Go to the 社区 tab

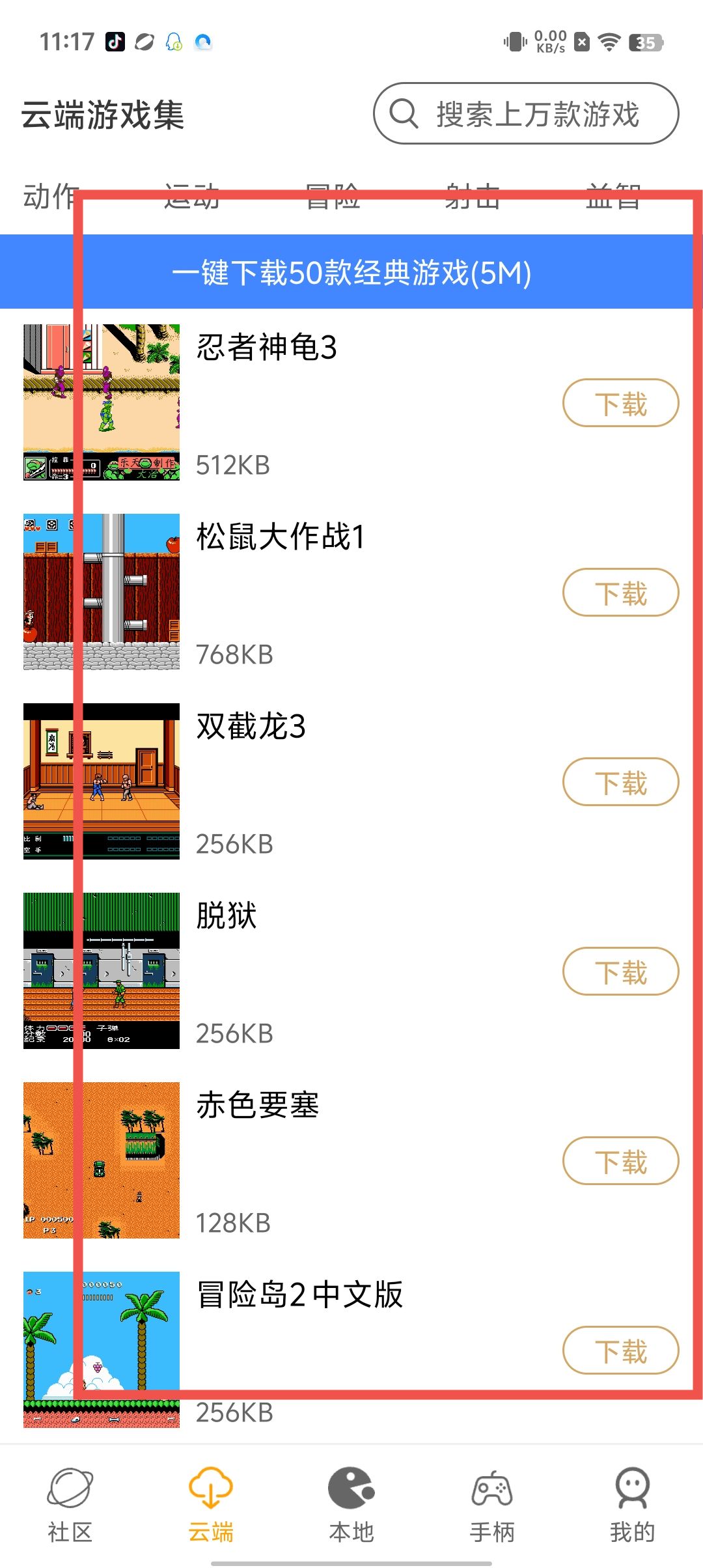click(70, 1505)
